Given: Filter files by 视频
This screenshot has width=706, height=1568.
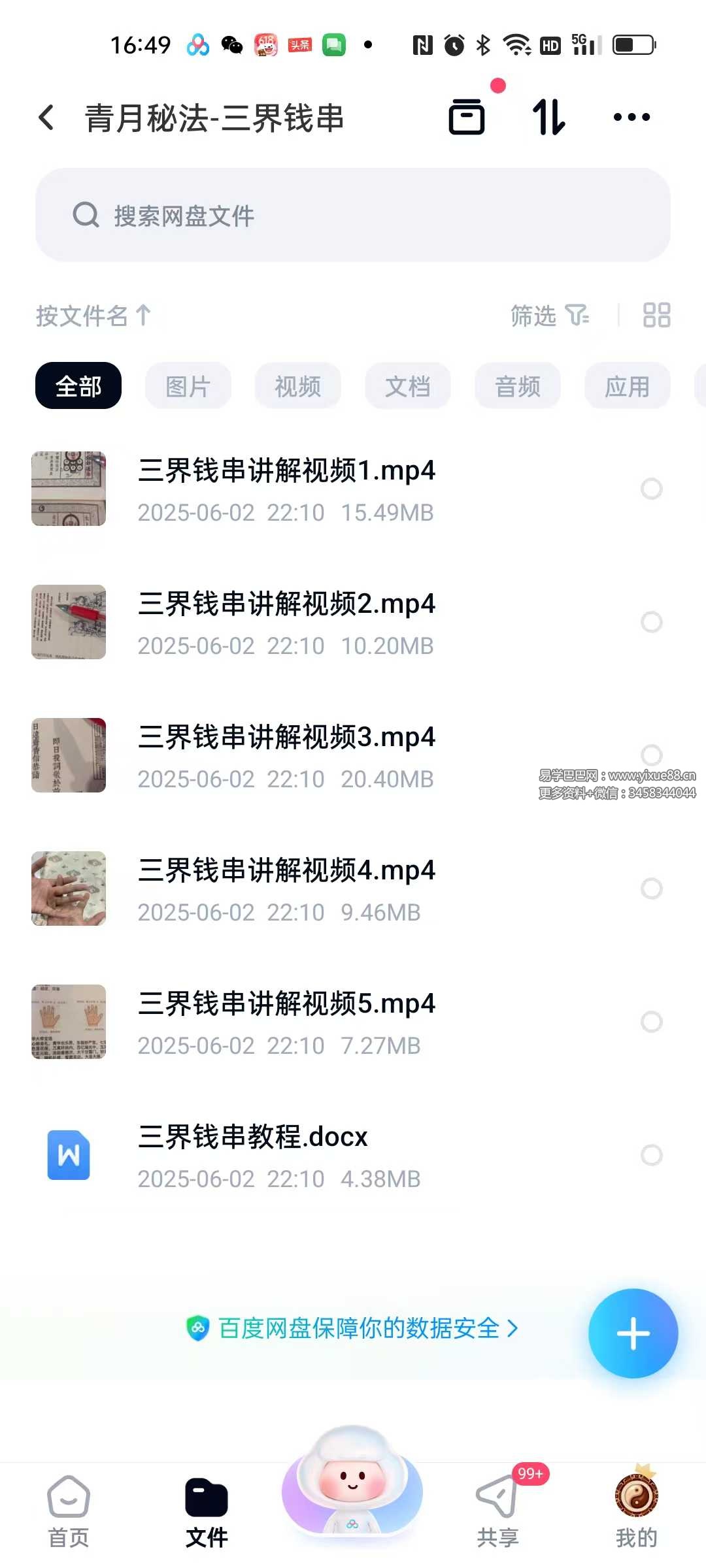Looking at the screenshot, I should tap(297, 386).
